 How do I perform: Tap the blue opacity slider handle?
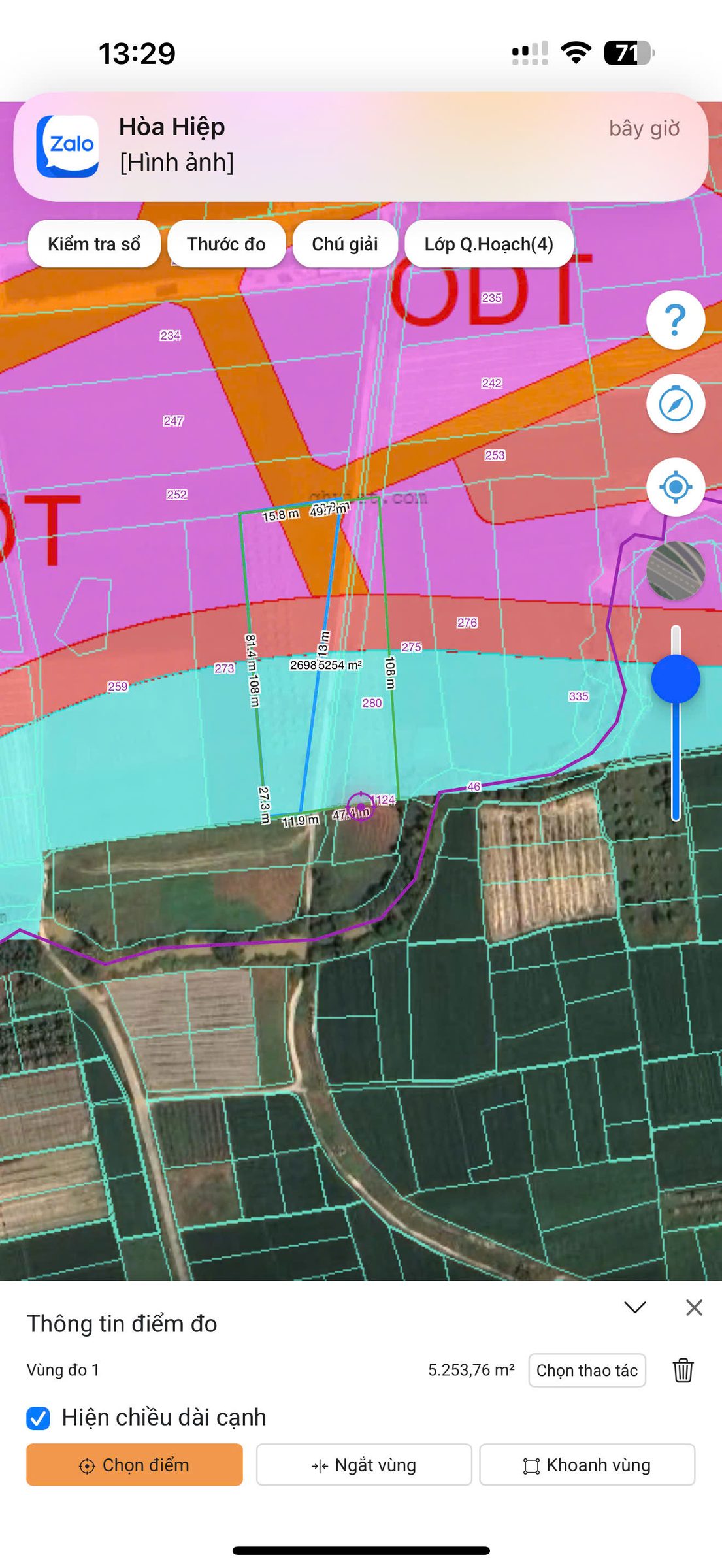(676, 679)
